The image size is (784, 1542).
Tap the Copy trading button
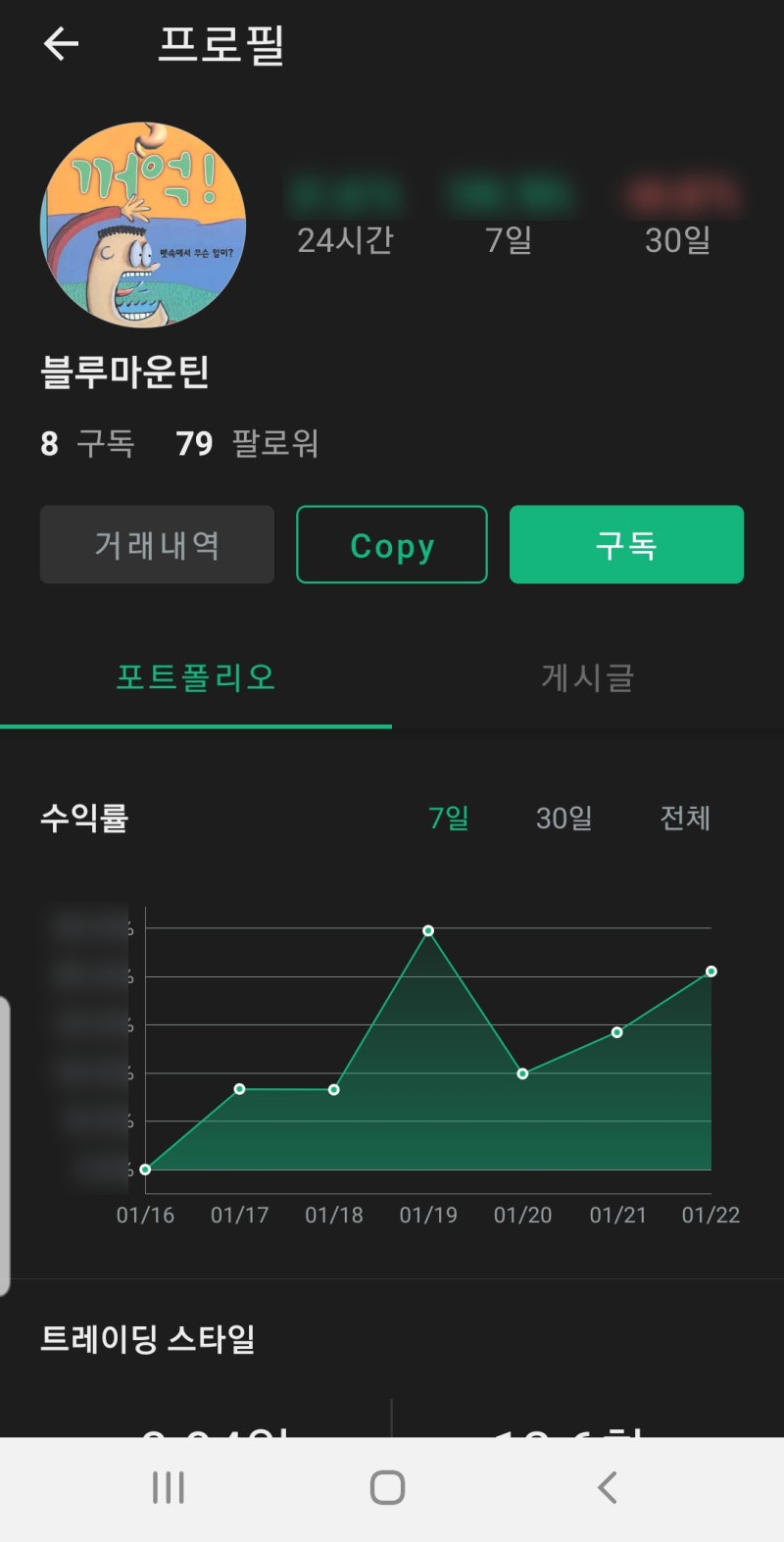pos(391,545)
